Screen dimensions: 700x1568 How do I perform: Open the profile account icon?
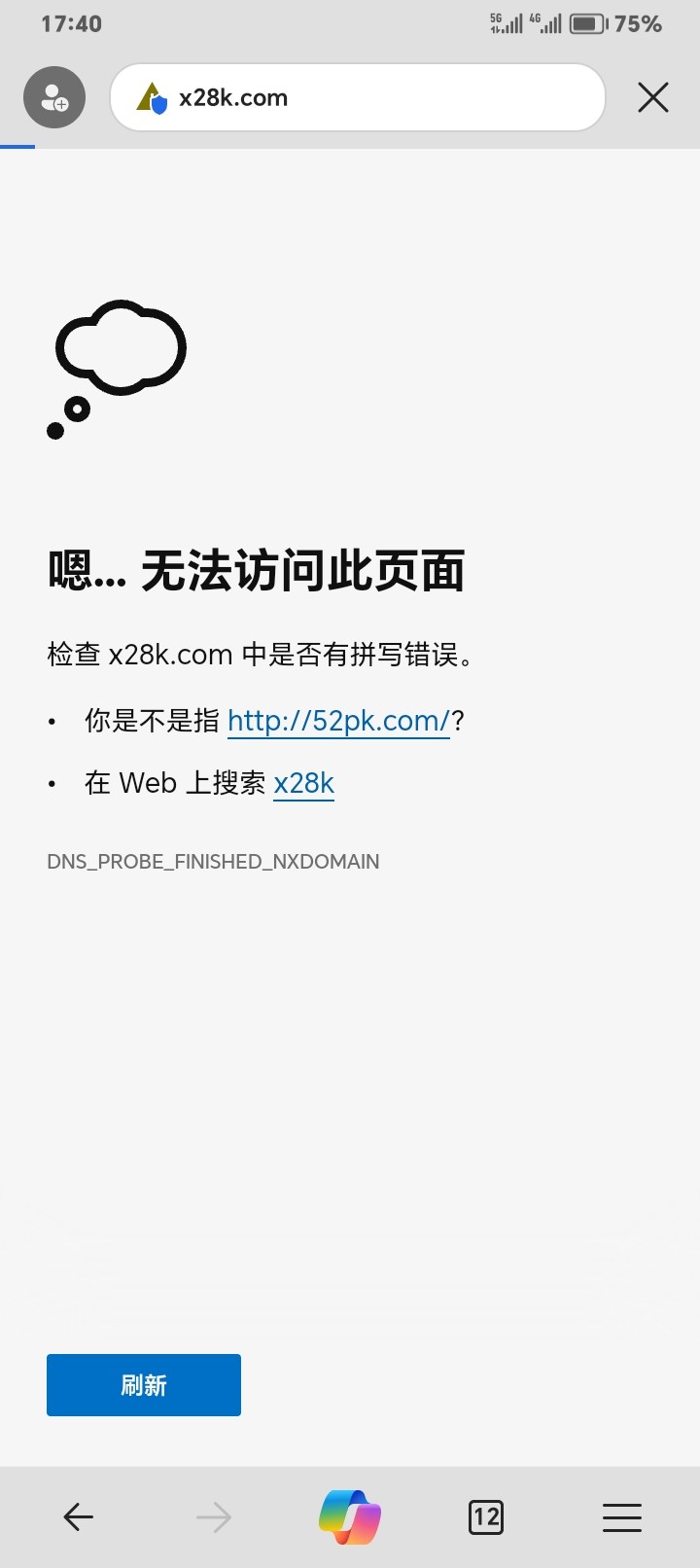click(x=54, y=97)
